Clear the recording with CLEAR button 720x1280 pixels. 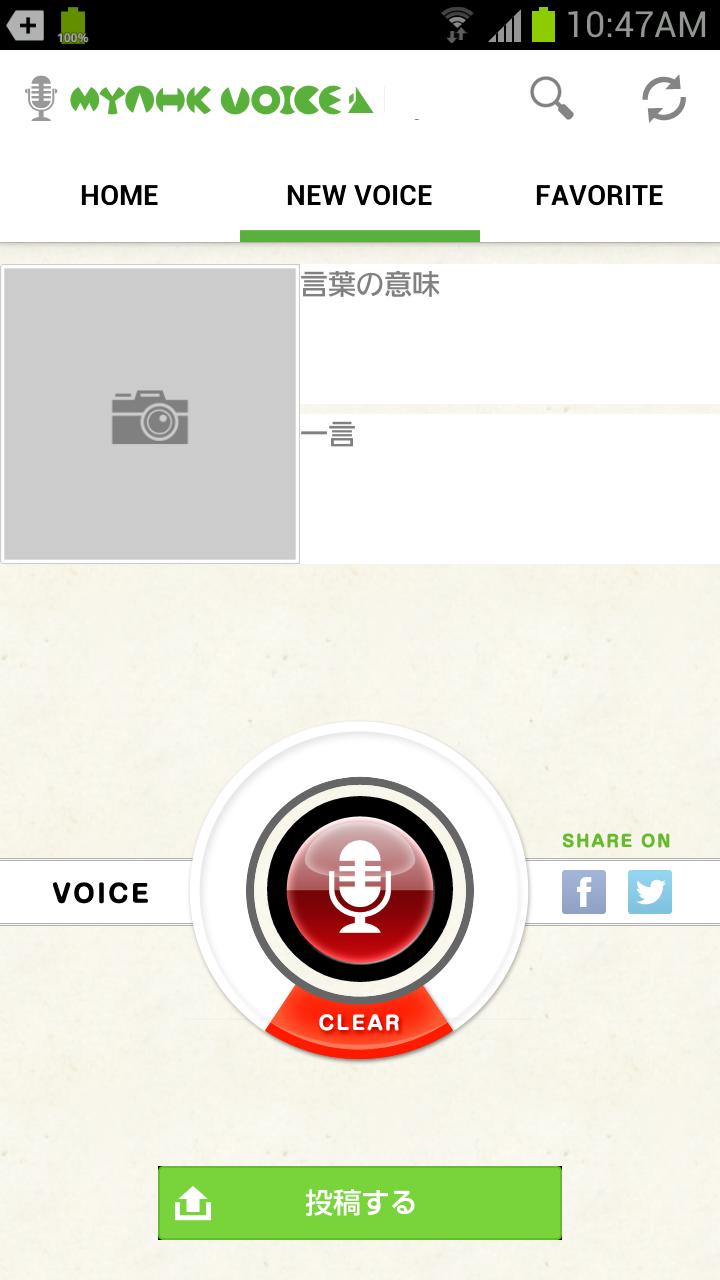(x=360, y=1024)
